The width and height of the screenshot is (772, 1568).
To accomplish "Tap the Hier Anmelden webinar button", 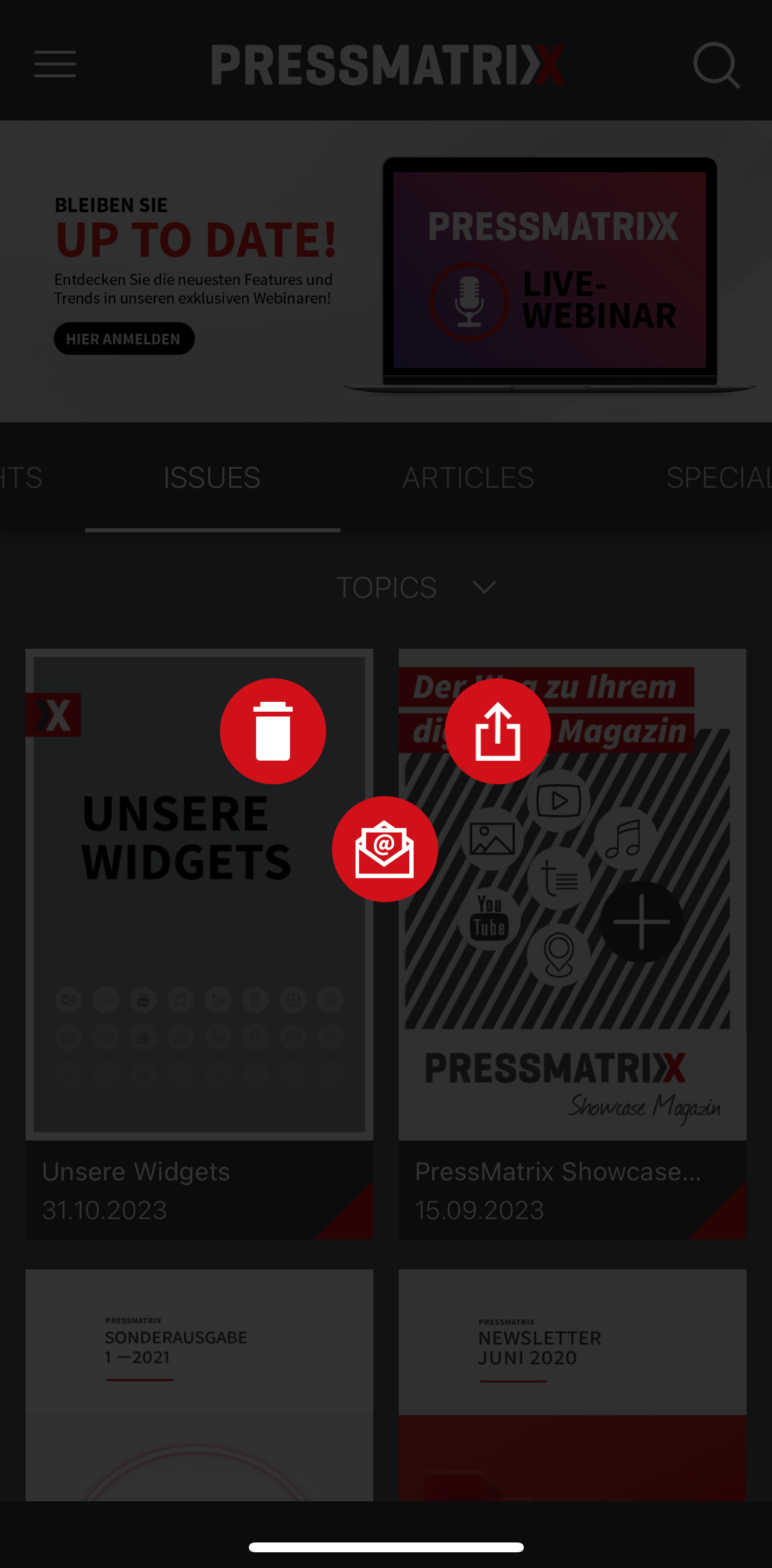I will click(124, 338).
